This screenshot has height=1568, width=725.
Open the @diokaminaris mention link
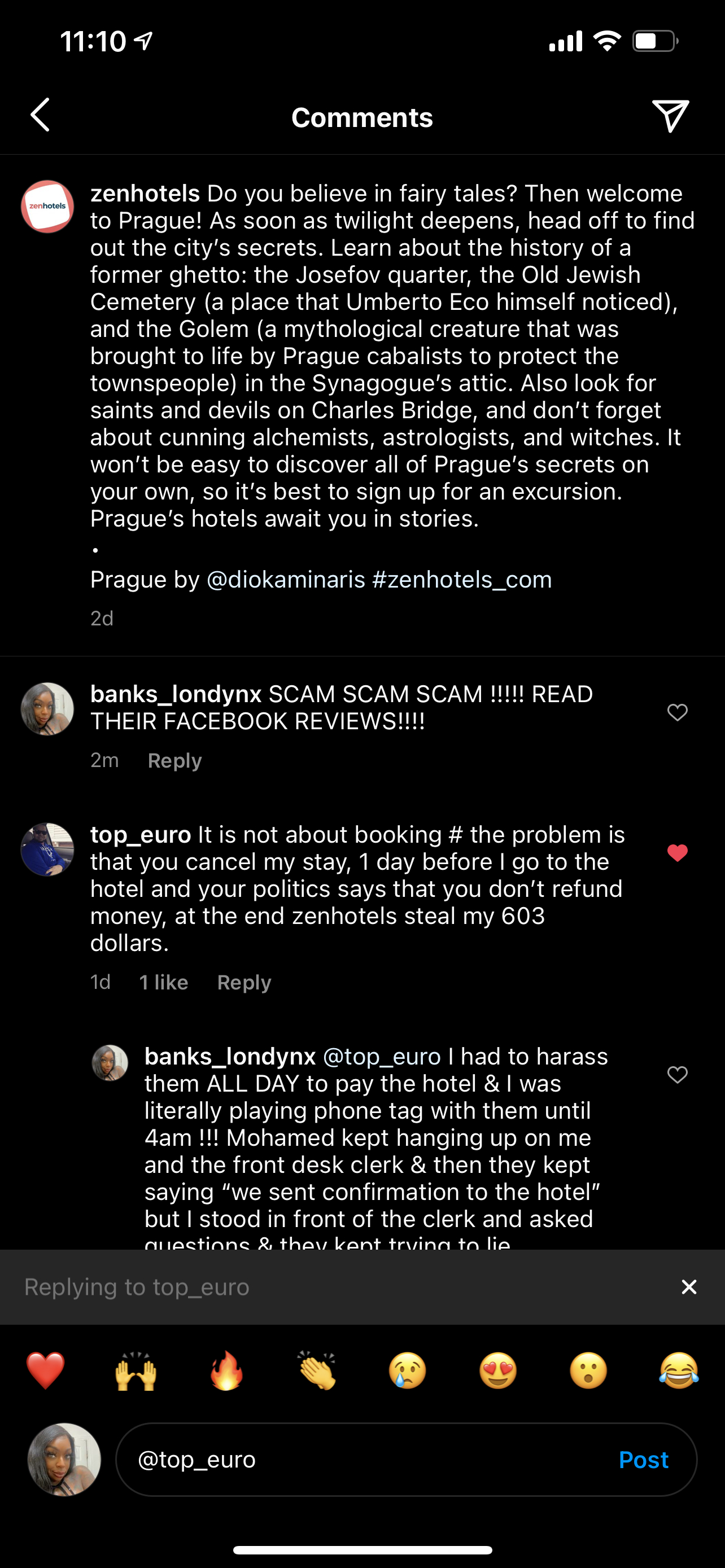tap(286, 580)
